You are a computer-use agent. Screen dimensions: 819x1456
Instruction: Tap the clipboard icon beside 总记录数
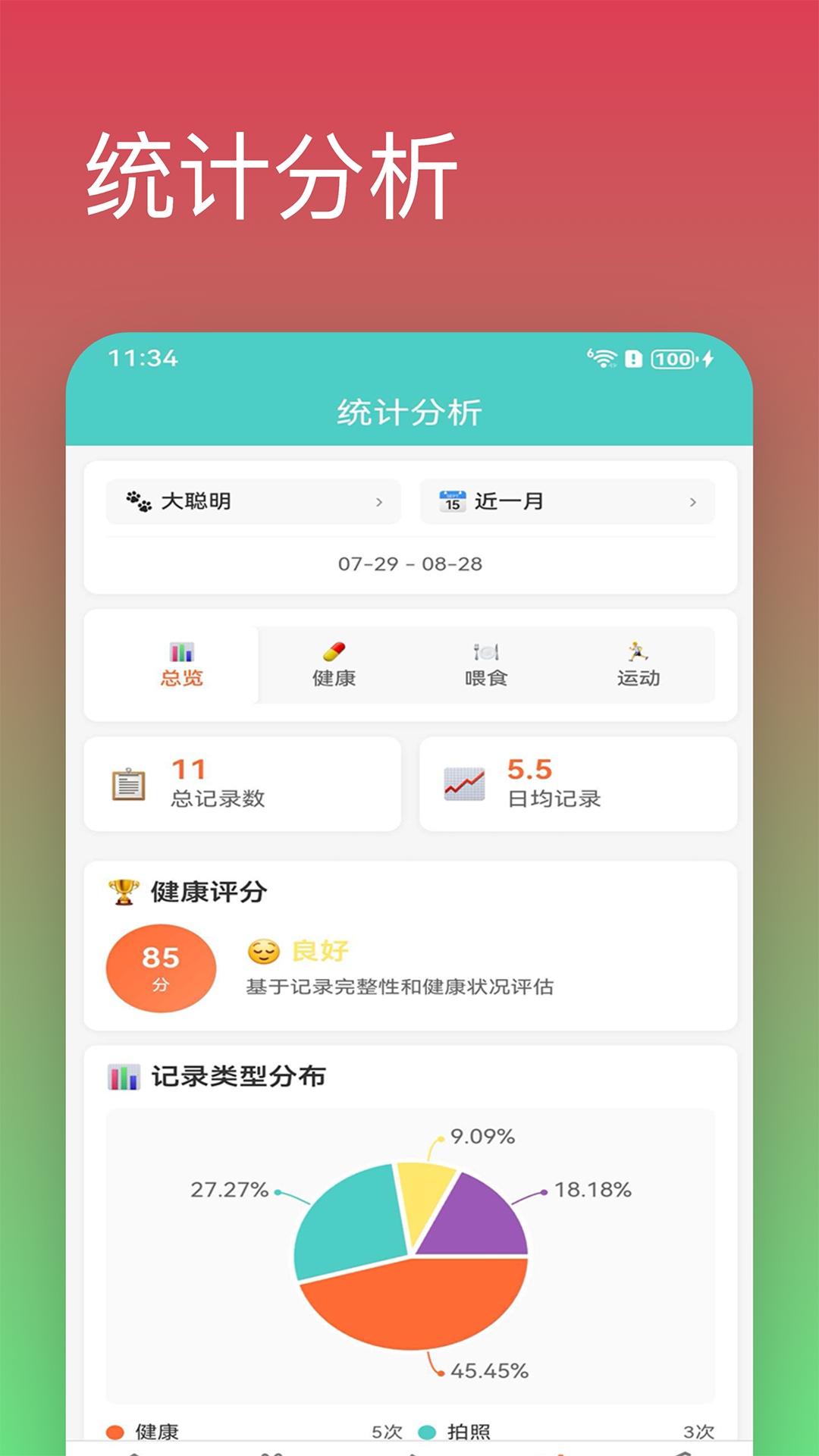click(127, 783)
